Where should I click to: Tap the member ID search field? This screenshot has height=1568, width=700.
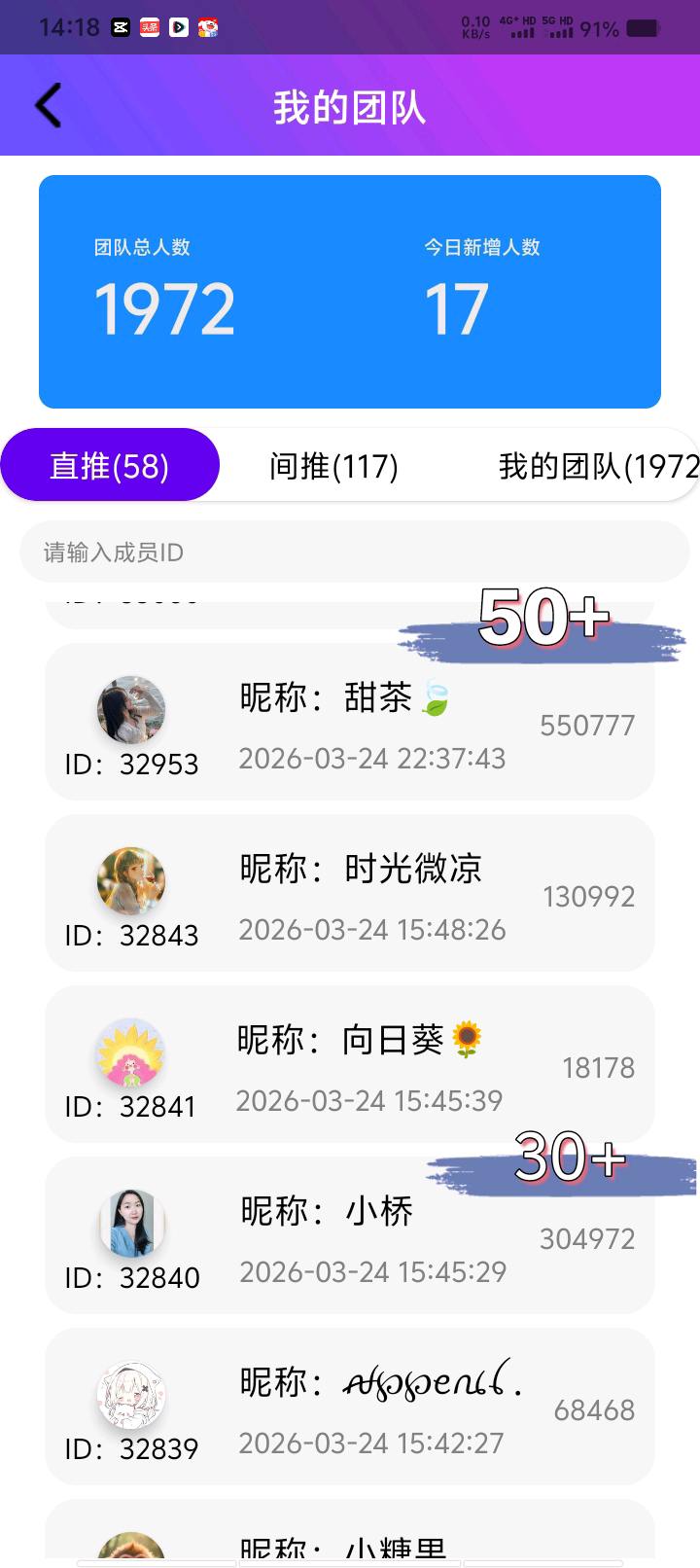(350, 552)
